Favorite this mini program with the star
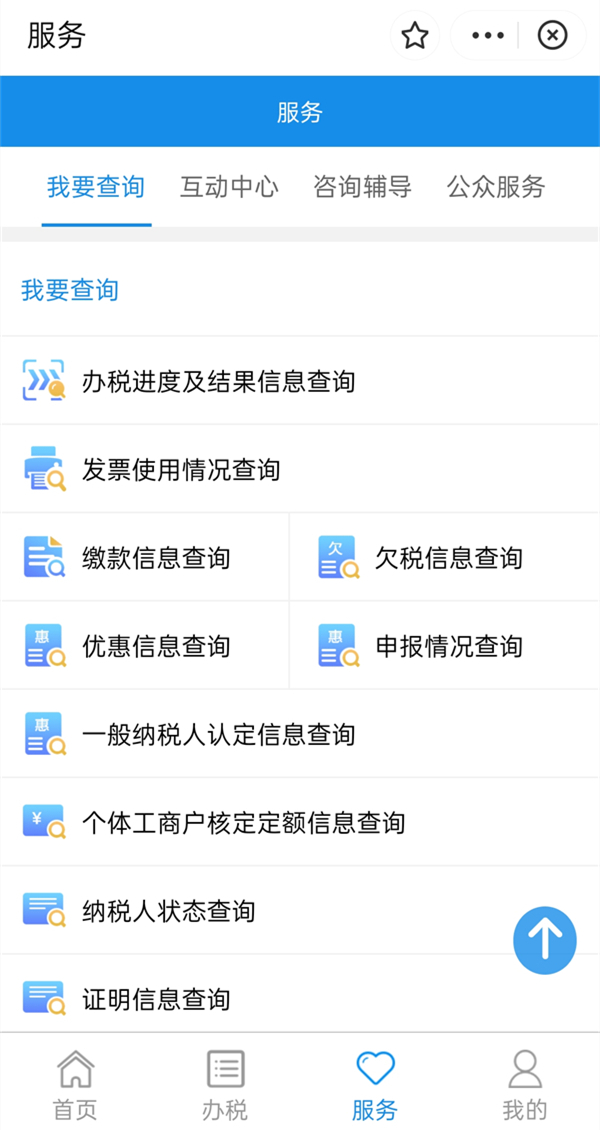Screen dimensions: 600x1130 [x=414, y=37]
